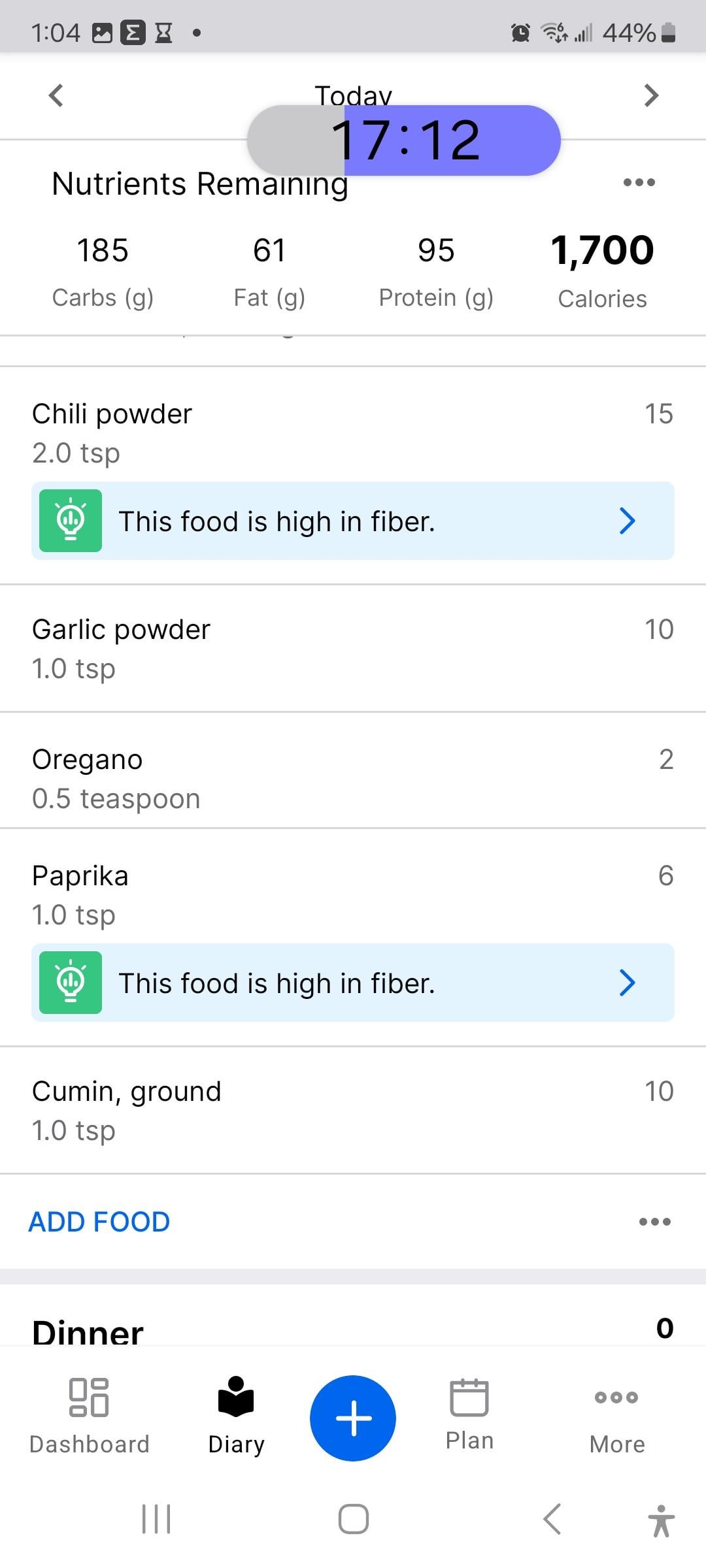Screen dimensions: 706x1568
Task: Open the Cumin, ground entry
Action: 353,1110
